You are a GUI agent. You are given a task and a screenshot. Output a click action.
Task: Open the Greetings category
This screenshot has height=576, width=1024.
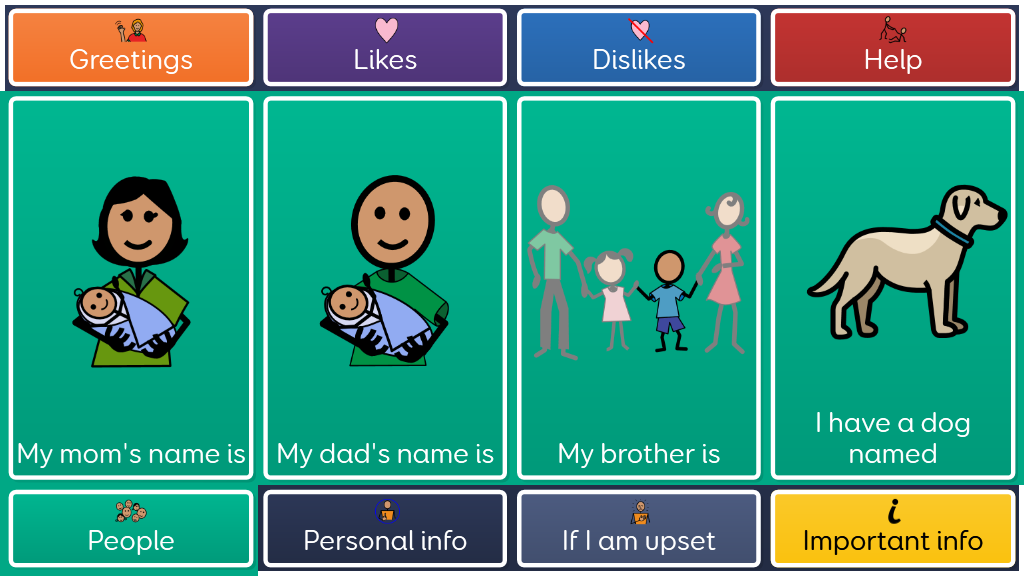[131, 48]
